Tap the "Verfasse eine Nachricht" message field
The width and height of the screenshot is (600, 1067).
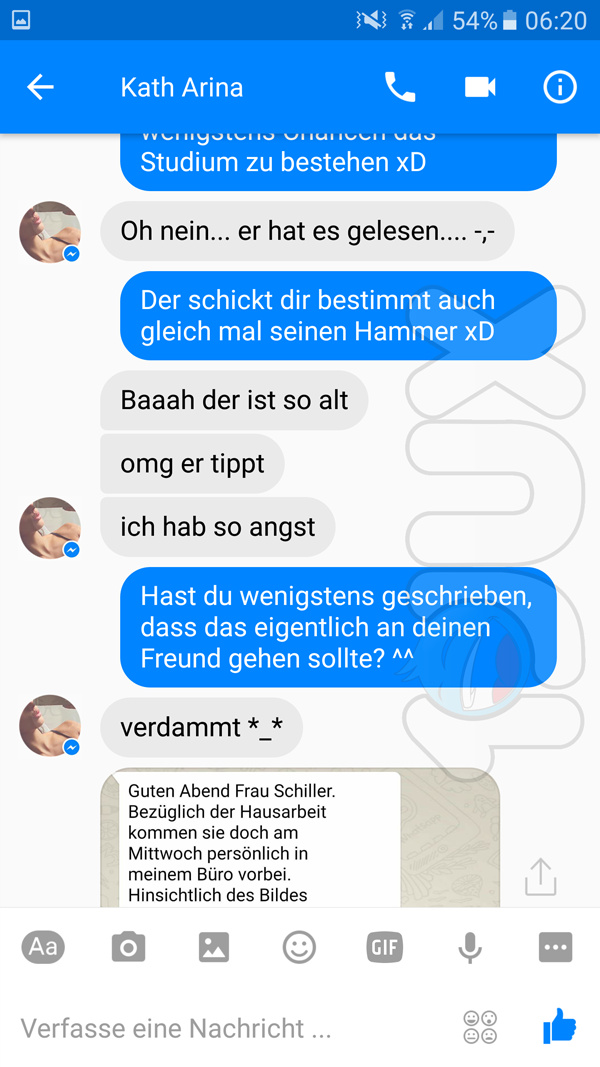[x=200, y=1028]
